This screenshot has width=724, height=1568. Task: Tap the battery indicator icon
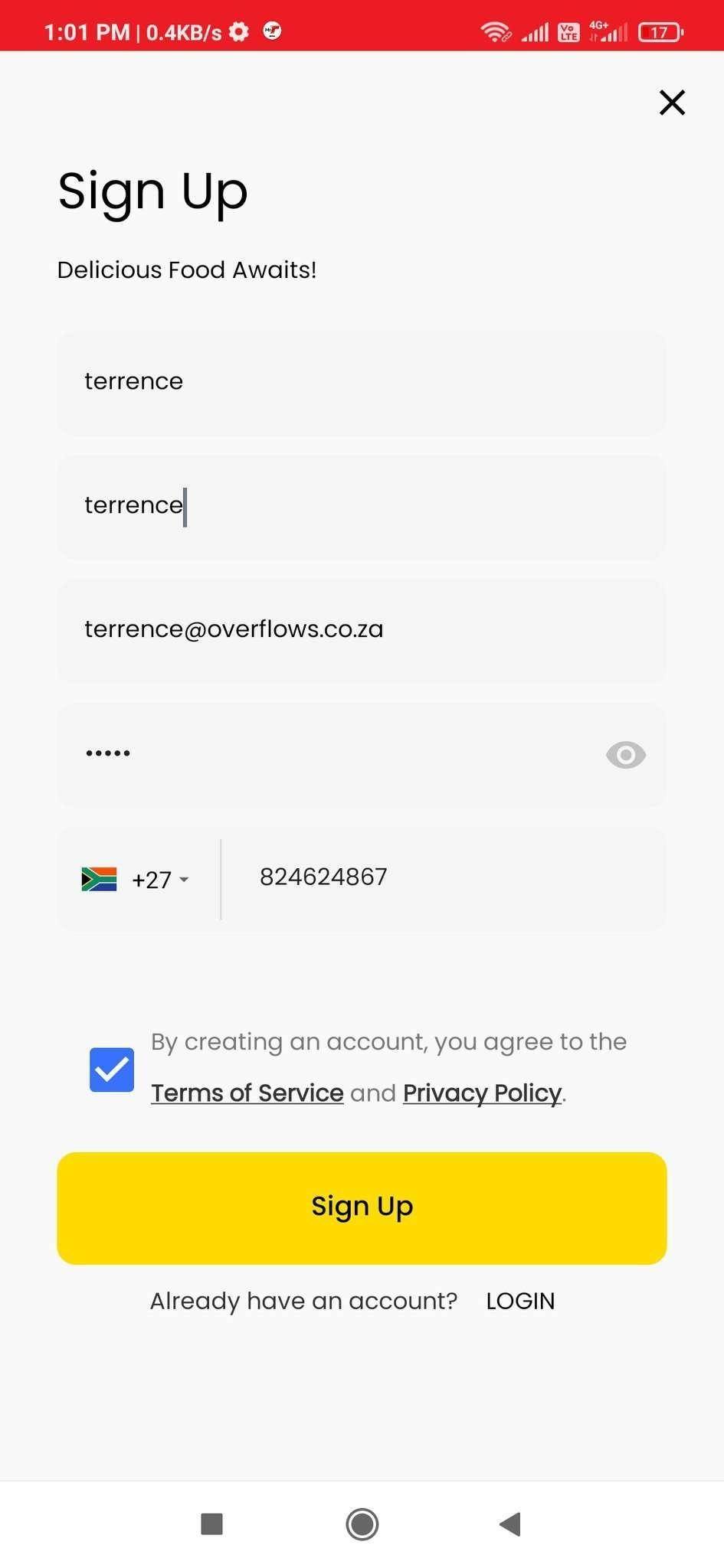660,31
